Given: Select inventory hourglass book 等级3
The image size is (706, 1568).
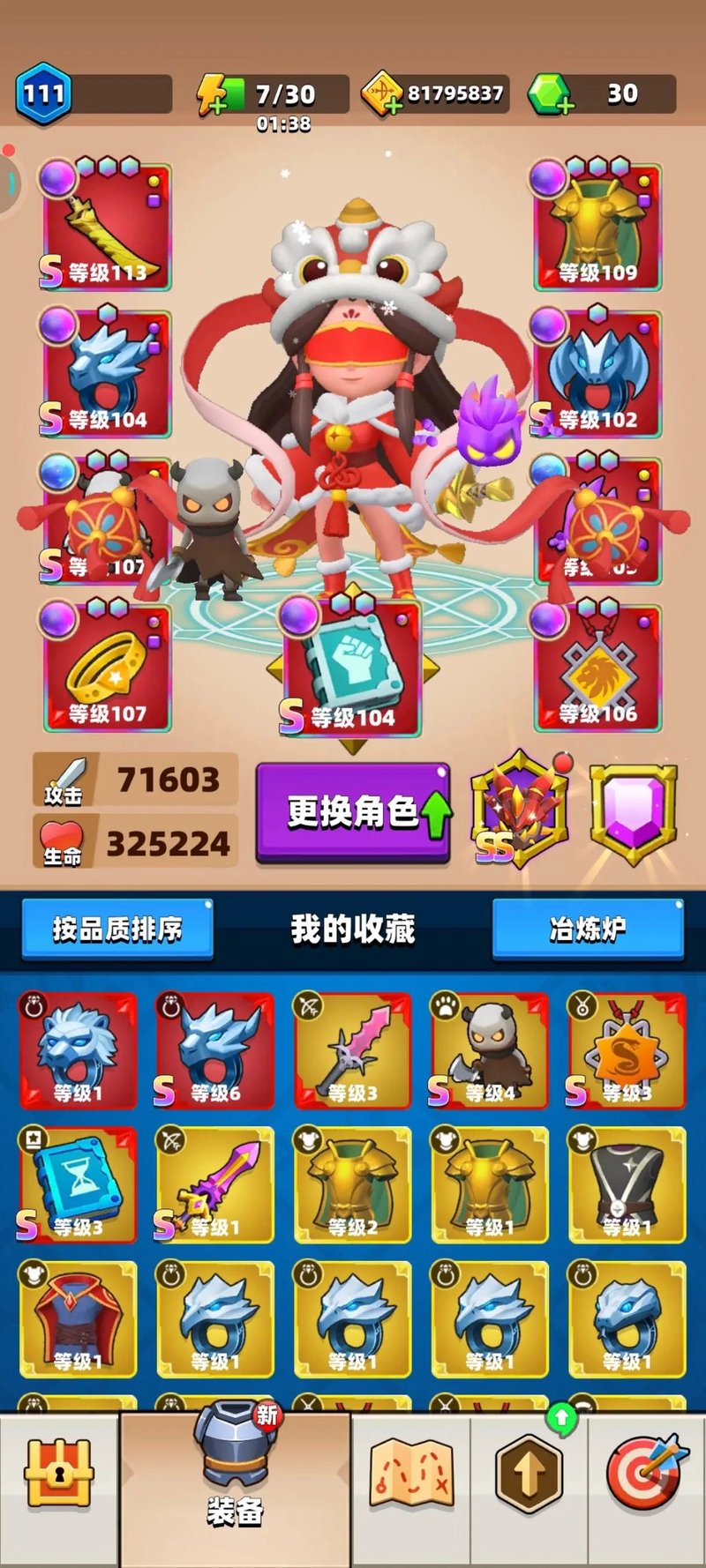Looking at the screenshot, I should (x=78, y=1184).
